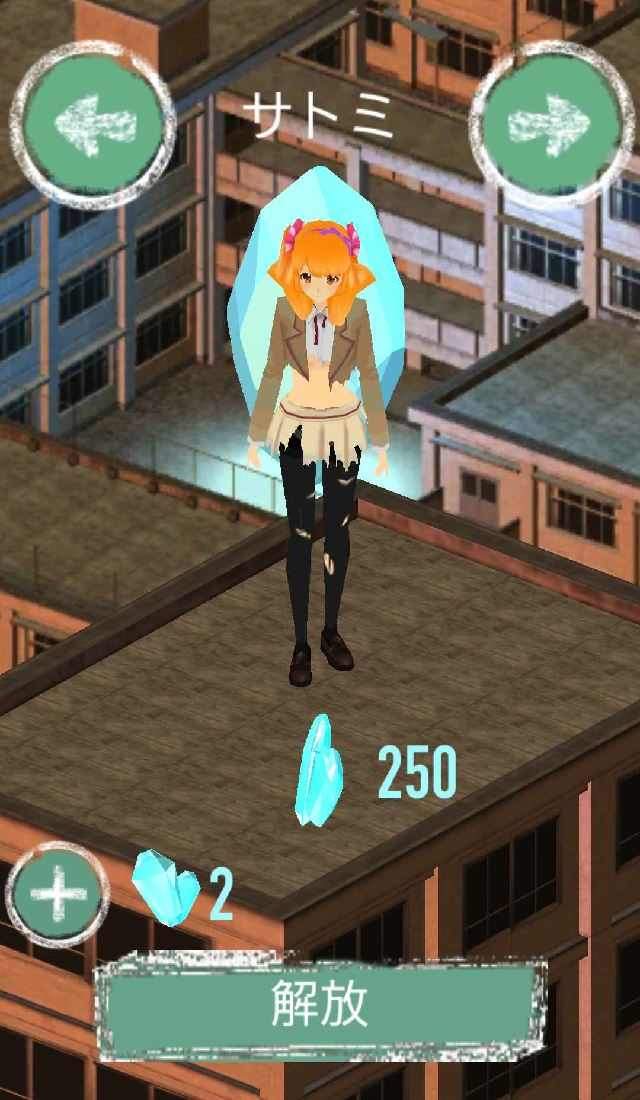Tap 解放 to unlock Satomi
This screenshot has width=640, height=1100.
point(320,1006)
